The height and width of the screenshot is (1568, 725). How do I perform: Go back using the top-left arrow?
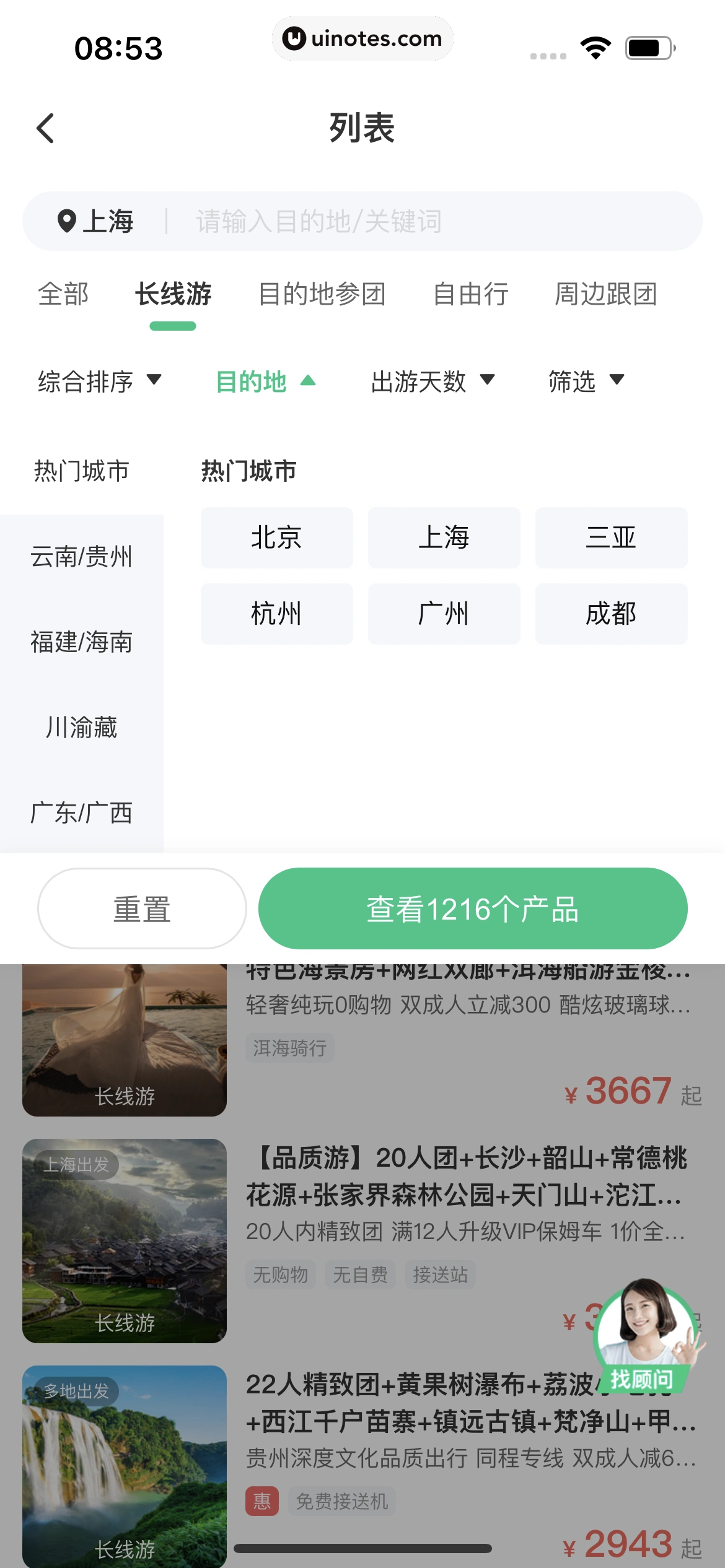pos(45,128)
